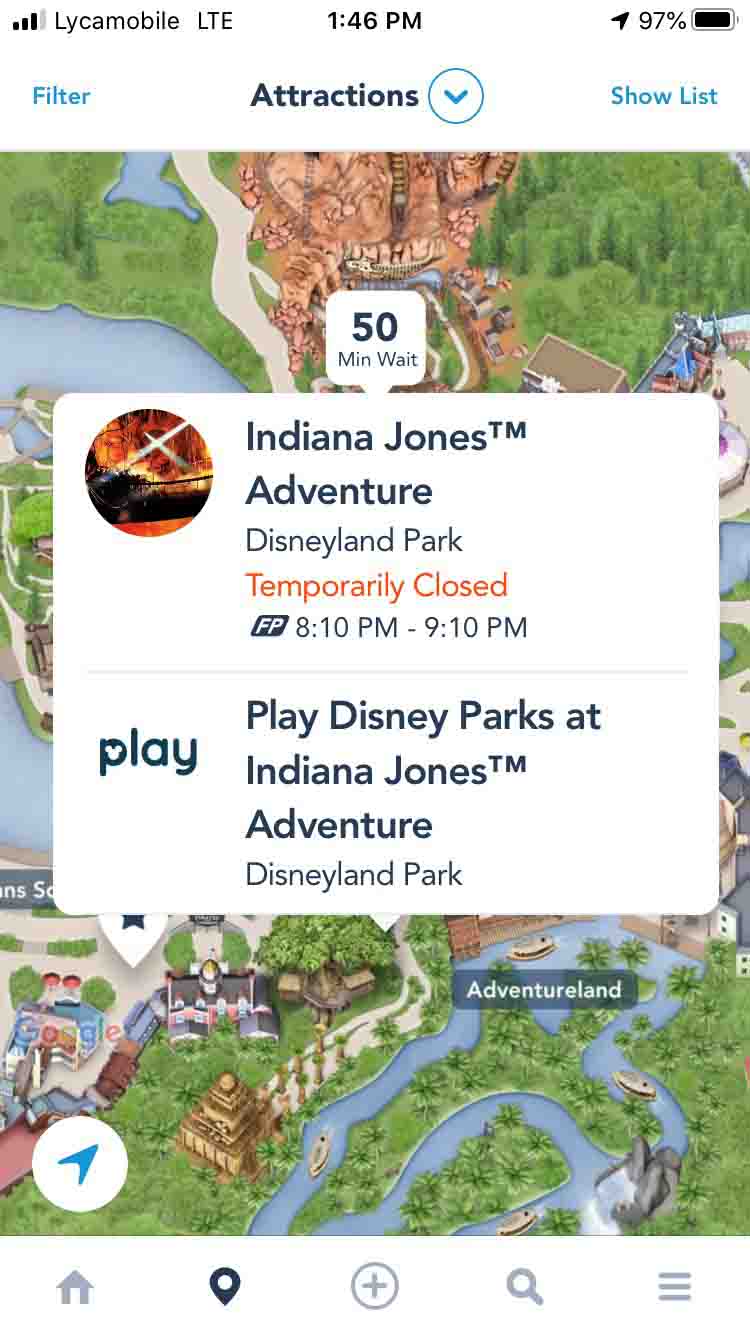Tap the 50 Min Wait marker
750x1334 pixels.
[376, 338]
